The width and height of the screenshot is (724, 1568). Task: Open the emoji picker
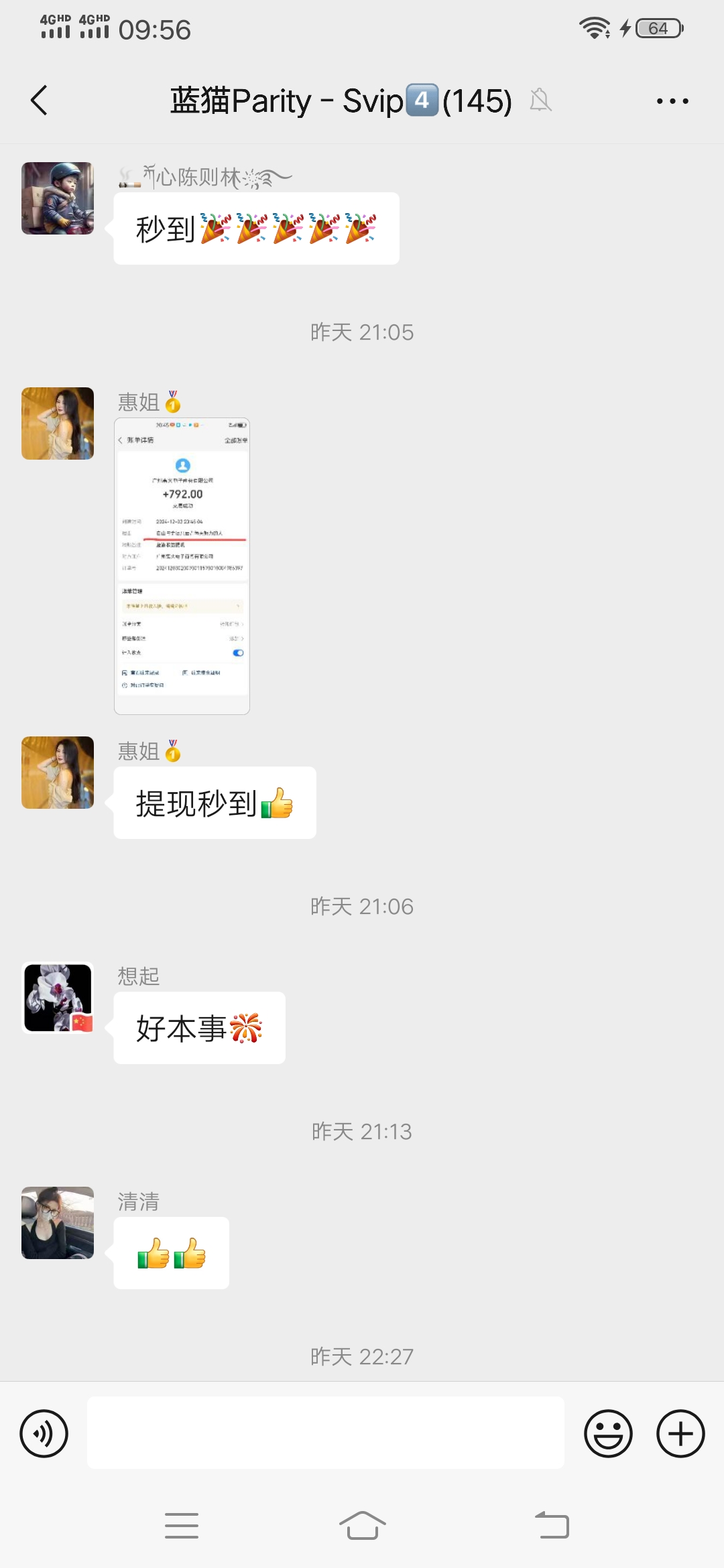[x=608, y=1433]
